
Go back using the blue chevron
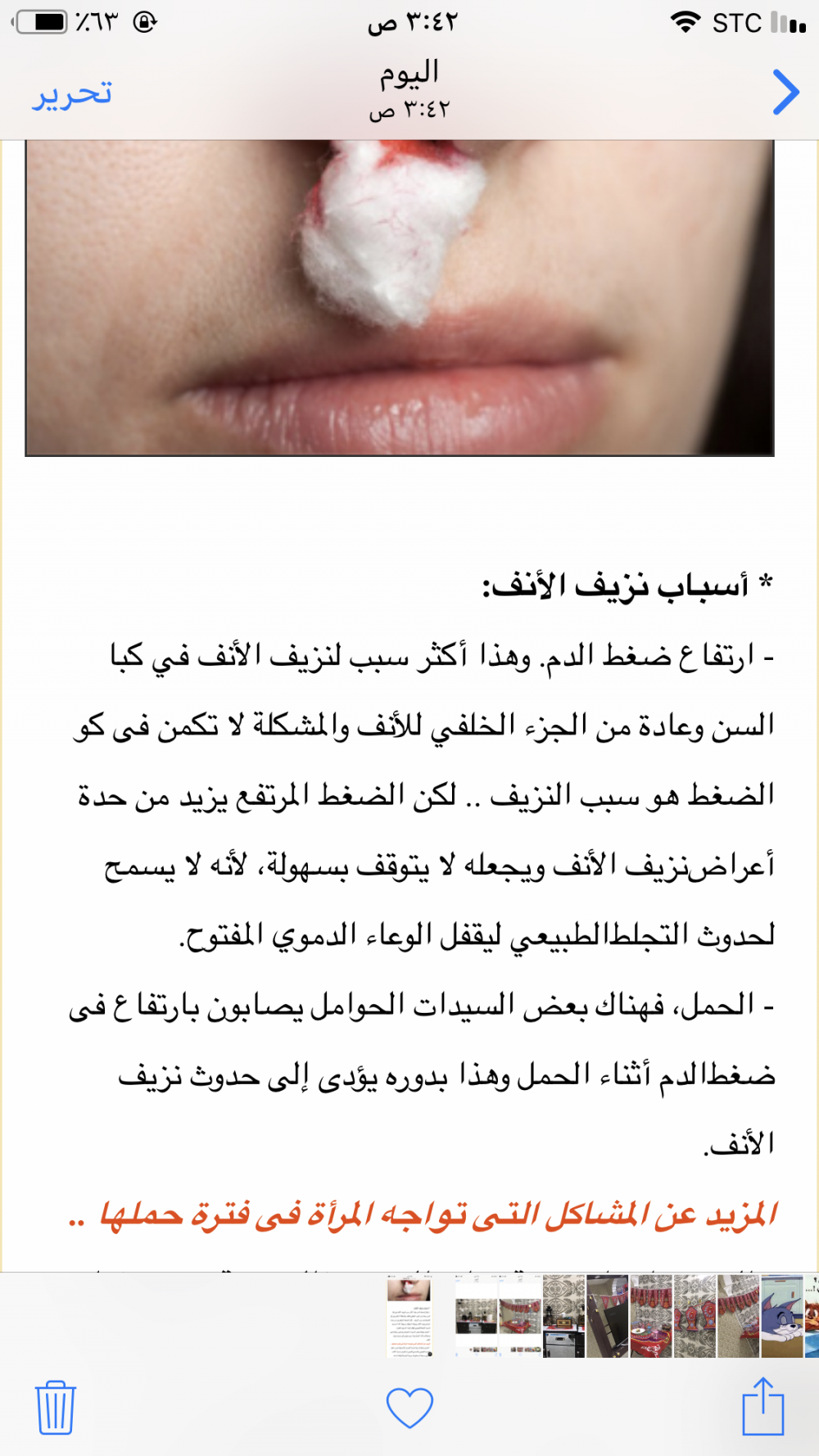point(785,93)
